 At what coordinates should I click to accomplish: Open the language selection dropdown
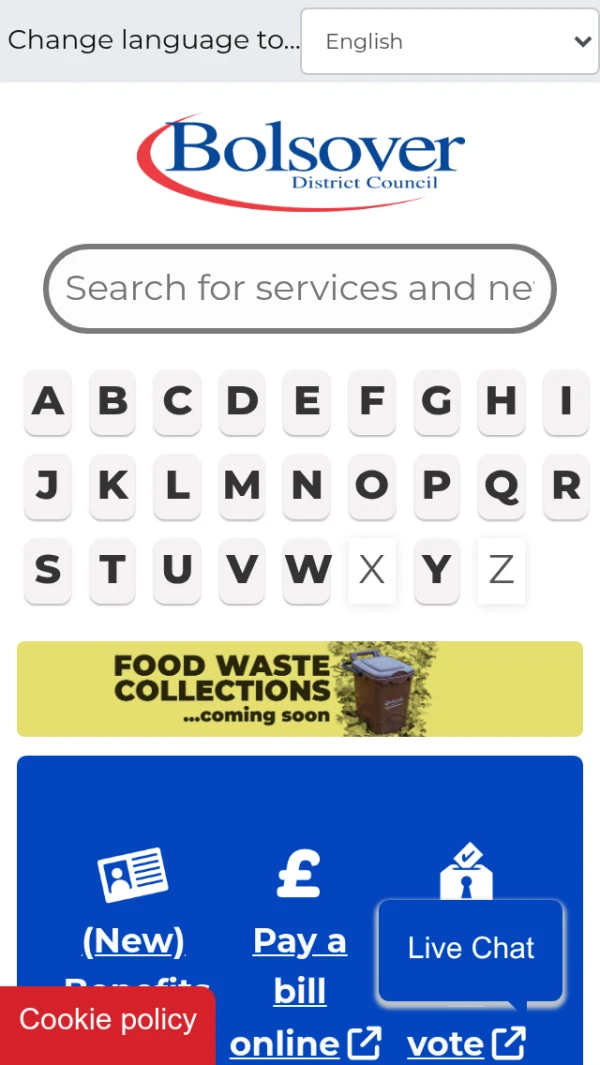click(x=449, y=42)
